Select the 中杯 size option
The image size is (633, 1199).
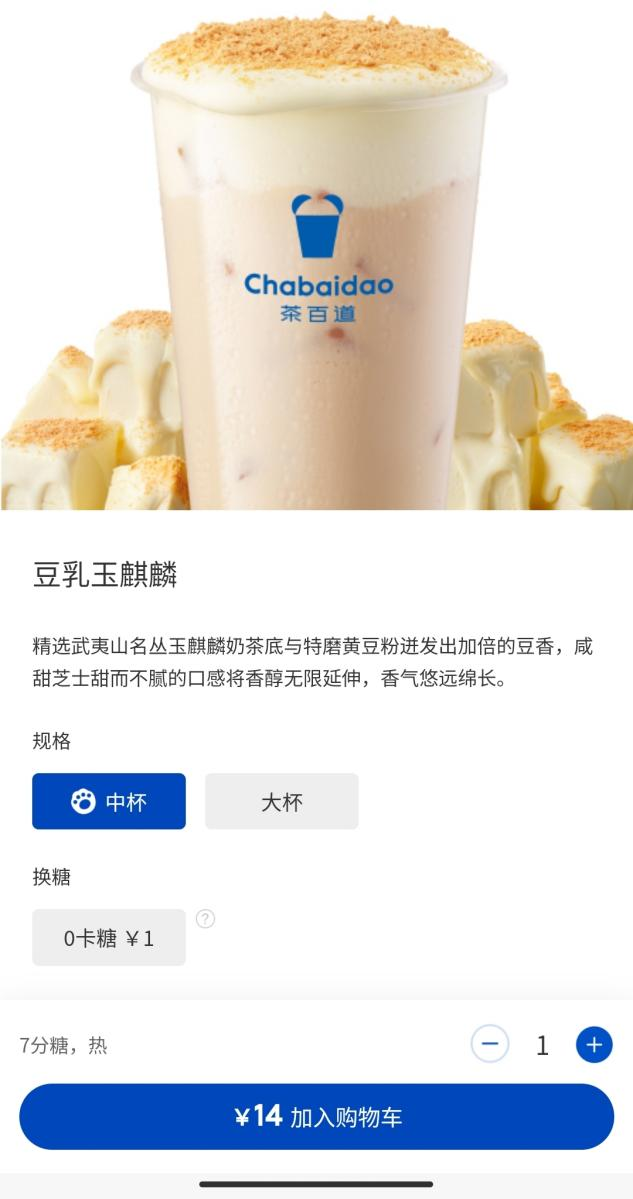pos(109,801)
